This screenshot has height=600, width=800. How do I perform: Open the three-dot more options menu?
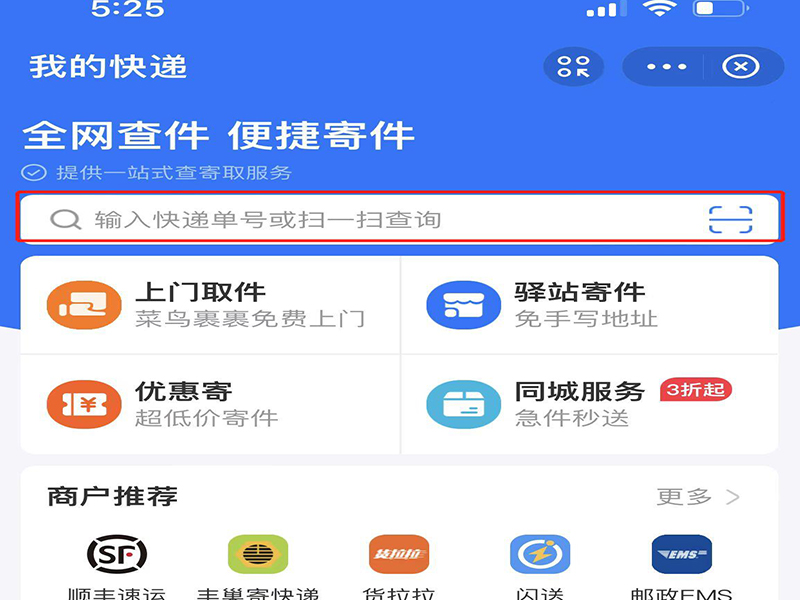pos(667,67)
